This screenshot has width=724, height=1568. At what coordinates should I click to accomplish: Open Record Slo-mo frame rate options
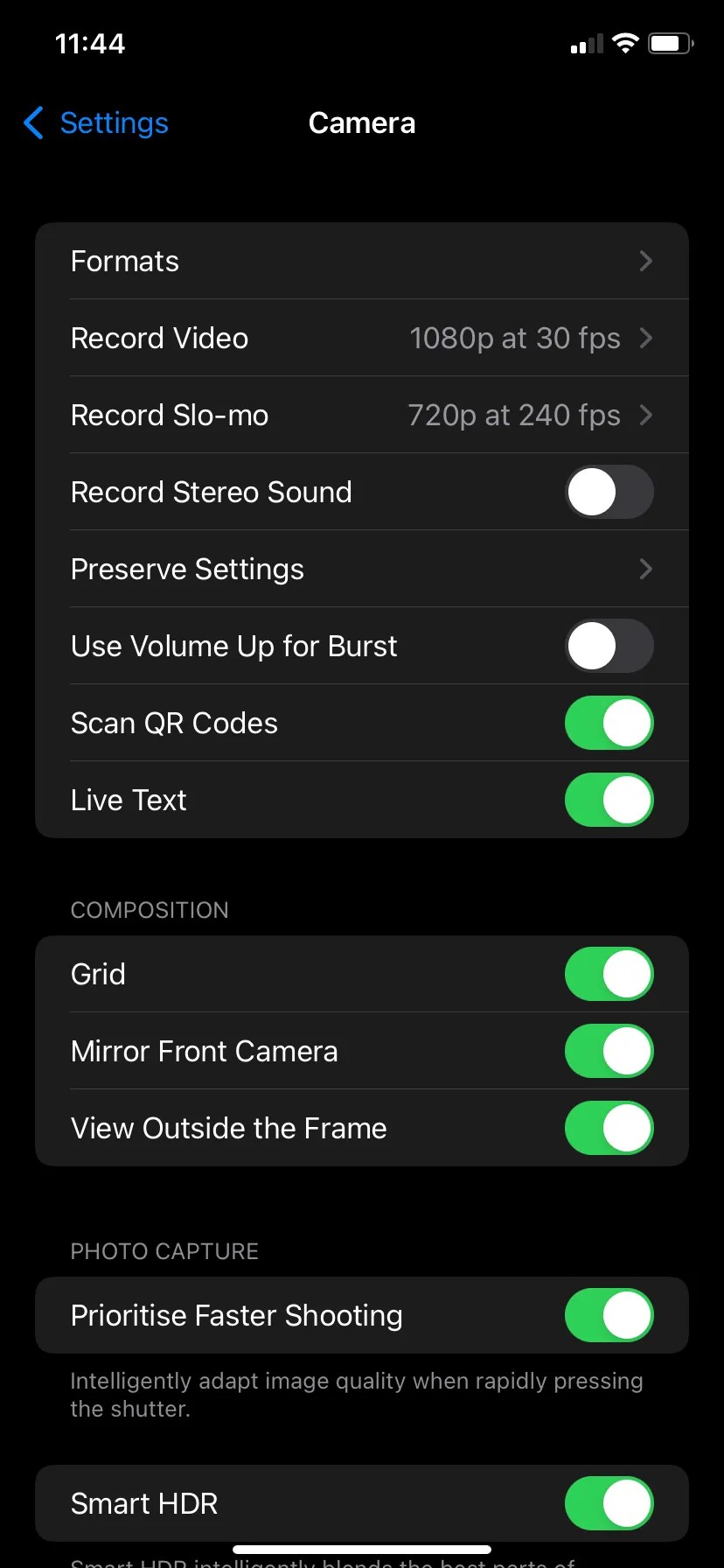[x=362, y=415]
